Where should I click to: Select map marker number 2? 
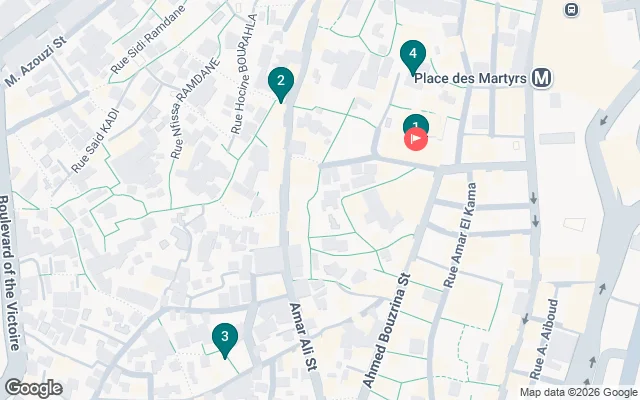pyautogui.click(x=281, y=82)
